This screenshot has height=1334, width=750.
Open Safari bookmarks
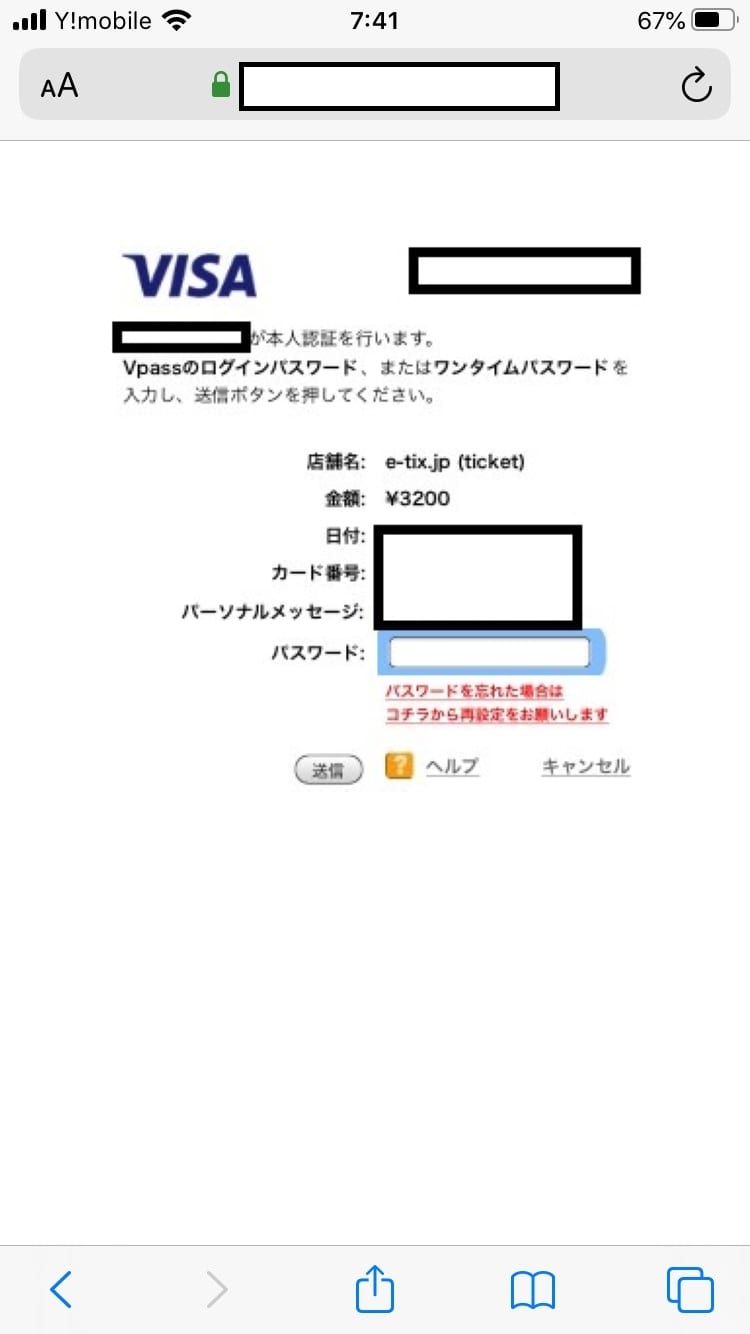point(532,1289)
